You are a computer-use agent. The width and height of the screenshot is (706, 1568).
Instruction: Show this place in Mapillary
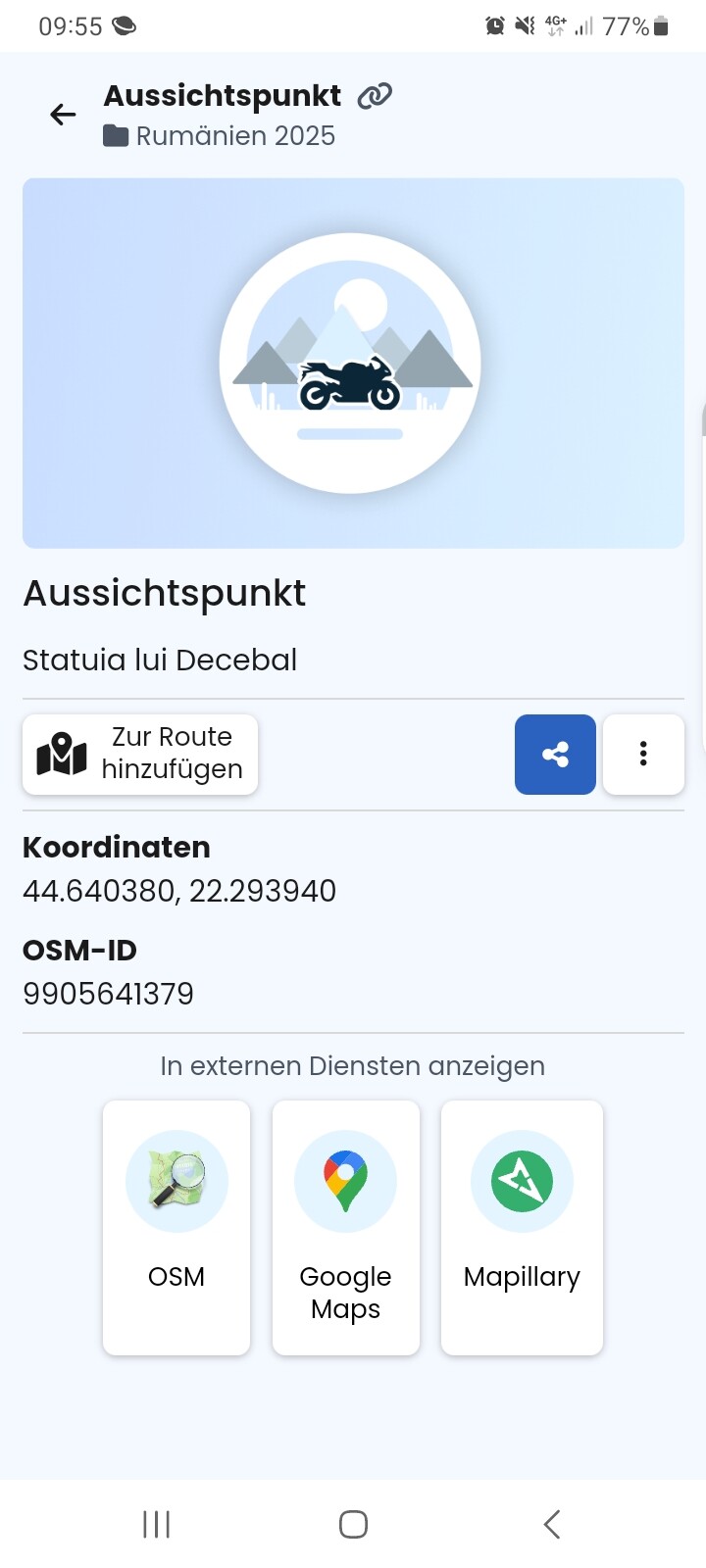522,1227
